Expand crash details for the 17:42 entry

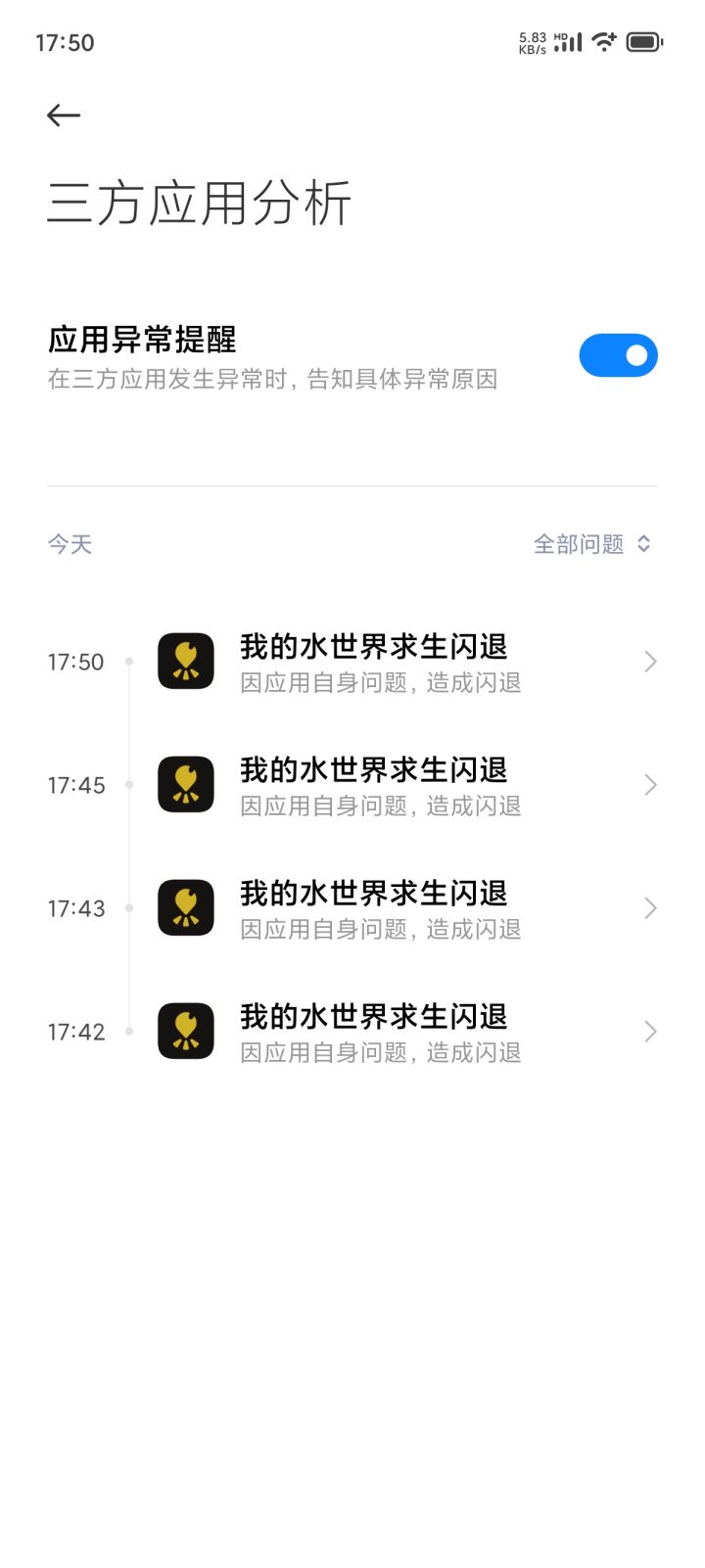point(650,1031)
